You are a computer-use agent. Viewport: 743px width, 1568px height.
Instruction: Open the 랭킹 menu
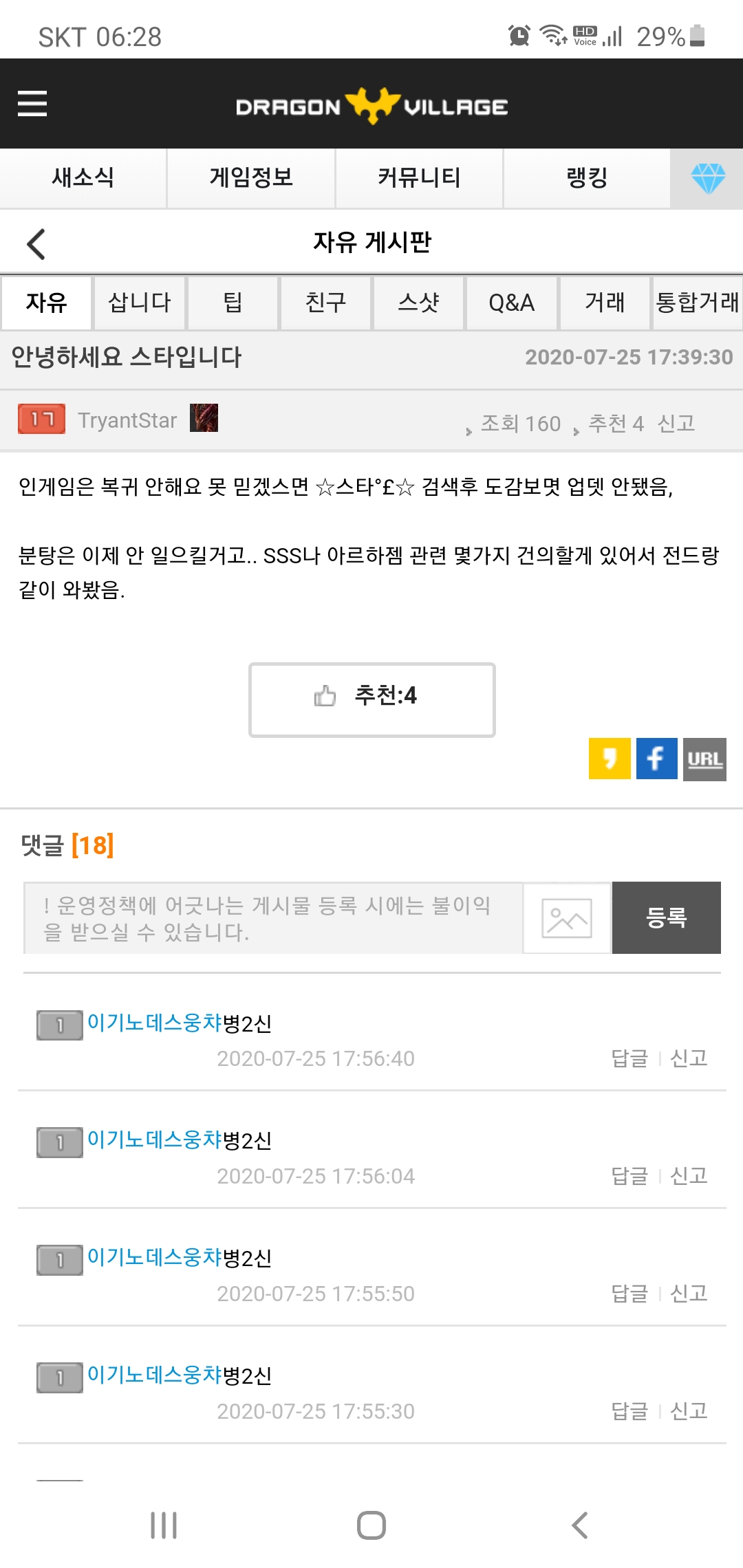[587, 178]
